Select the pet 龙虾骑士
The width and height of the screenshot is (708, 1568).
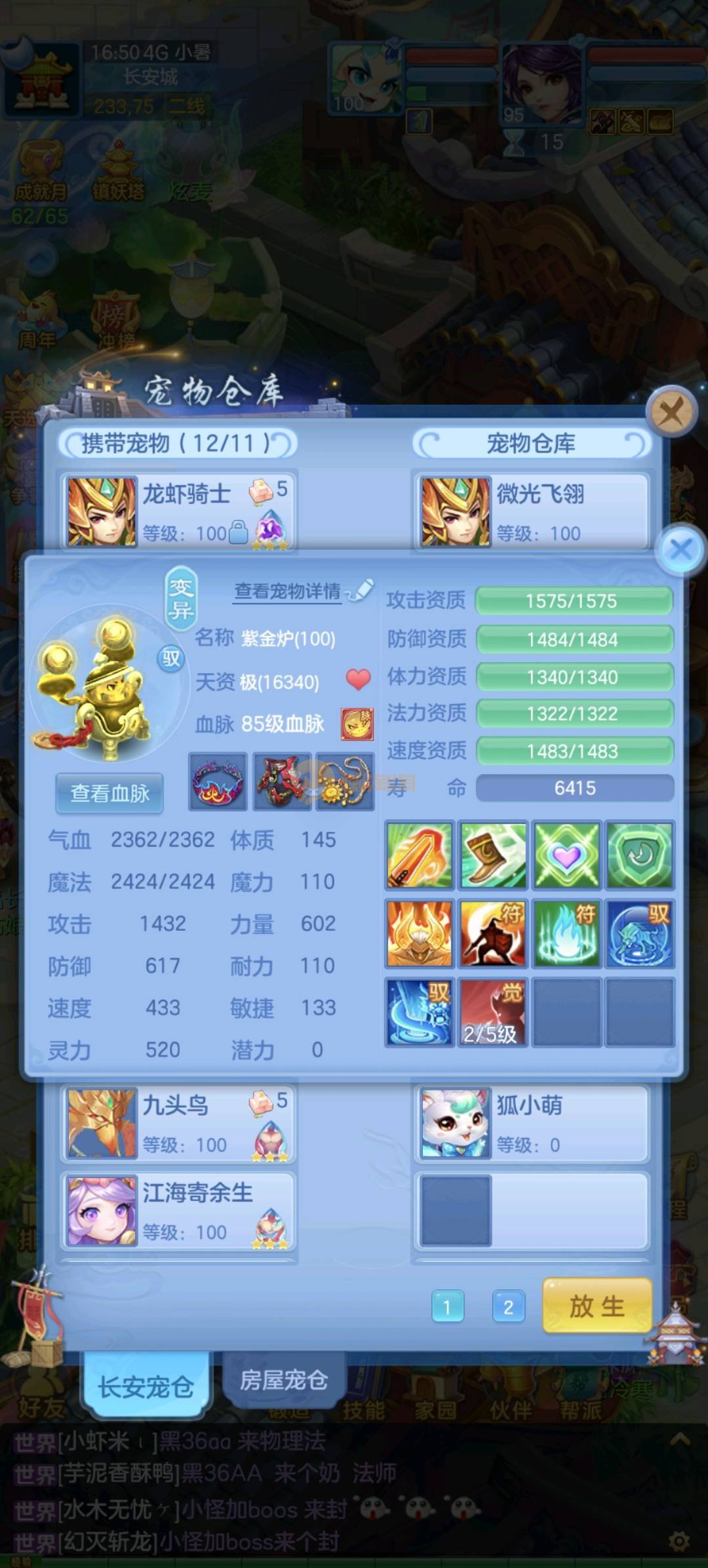tap(178, 511)
